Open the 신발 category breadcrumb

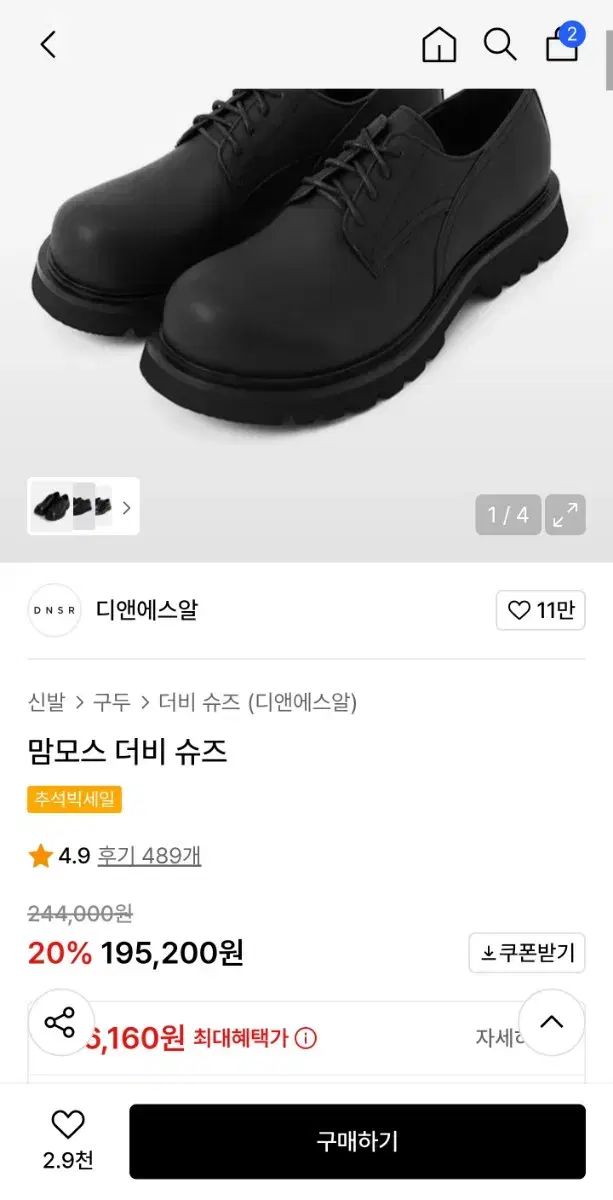click(46, 702)
